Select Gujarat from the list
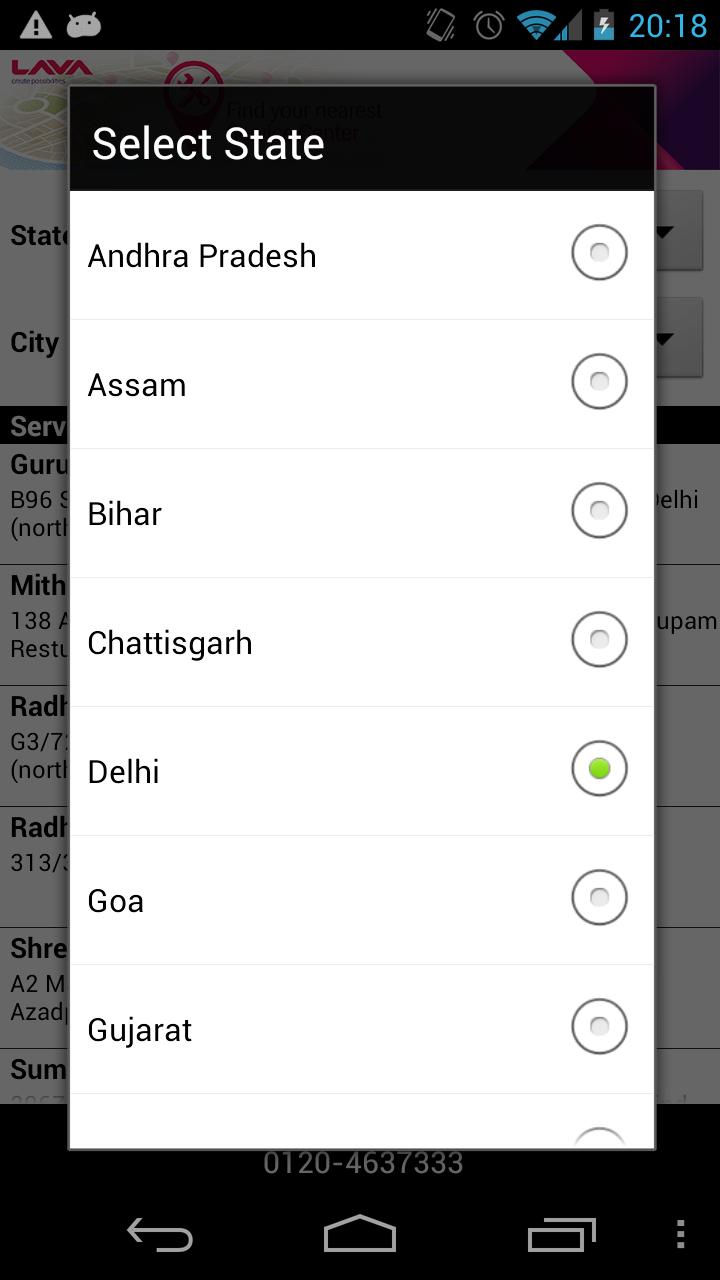Image resolution: width=720 pixels, height=1280 pixels. [x=360, y=1029]
